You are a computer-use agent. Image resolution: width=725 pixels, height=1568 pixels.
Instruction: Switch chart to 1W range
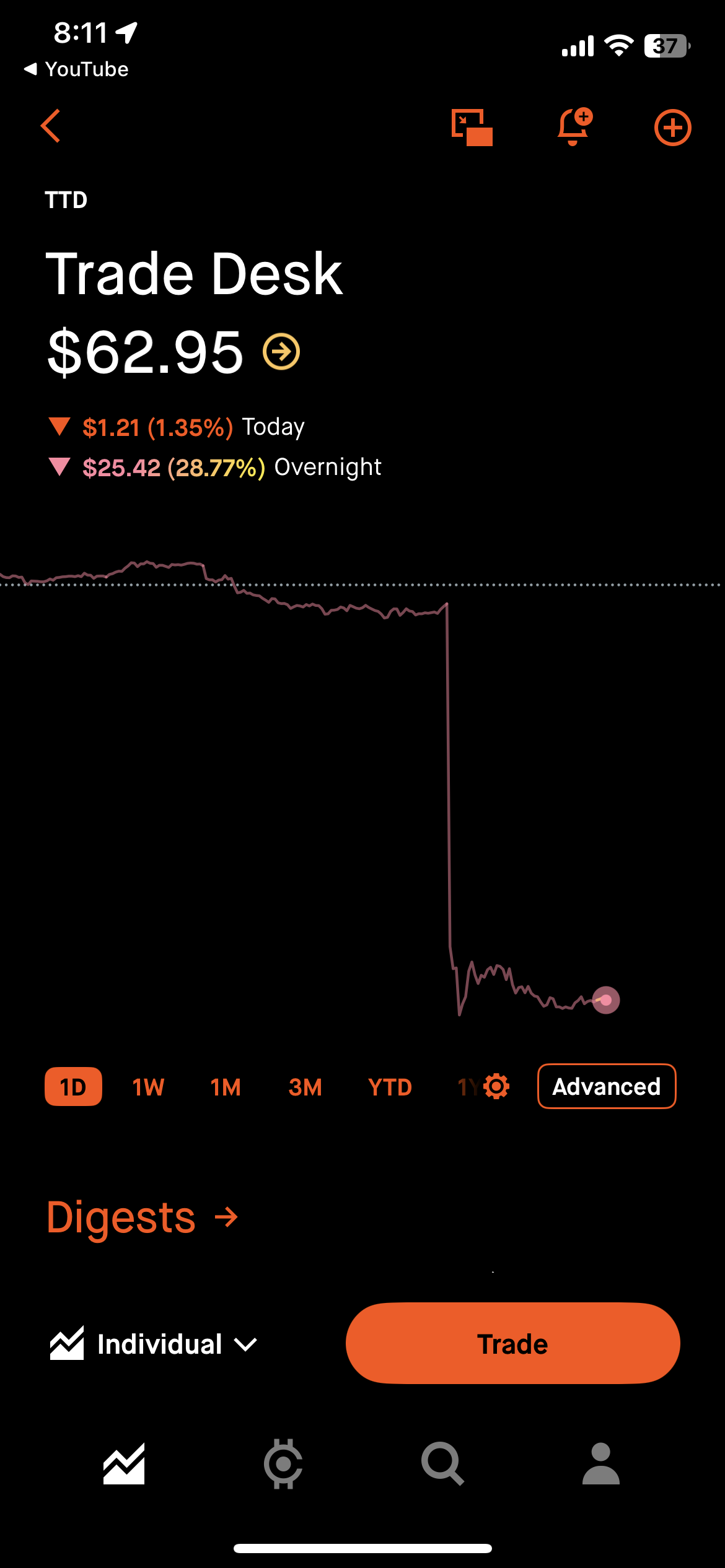148,1087
